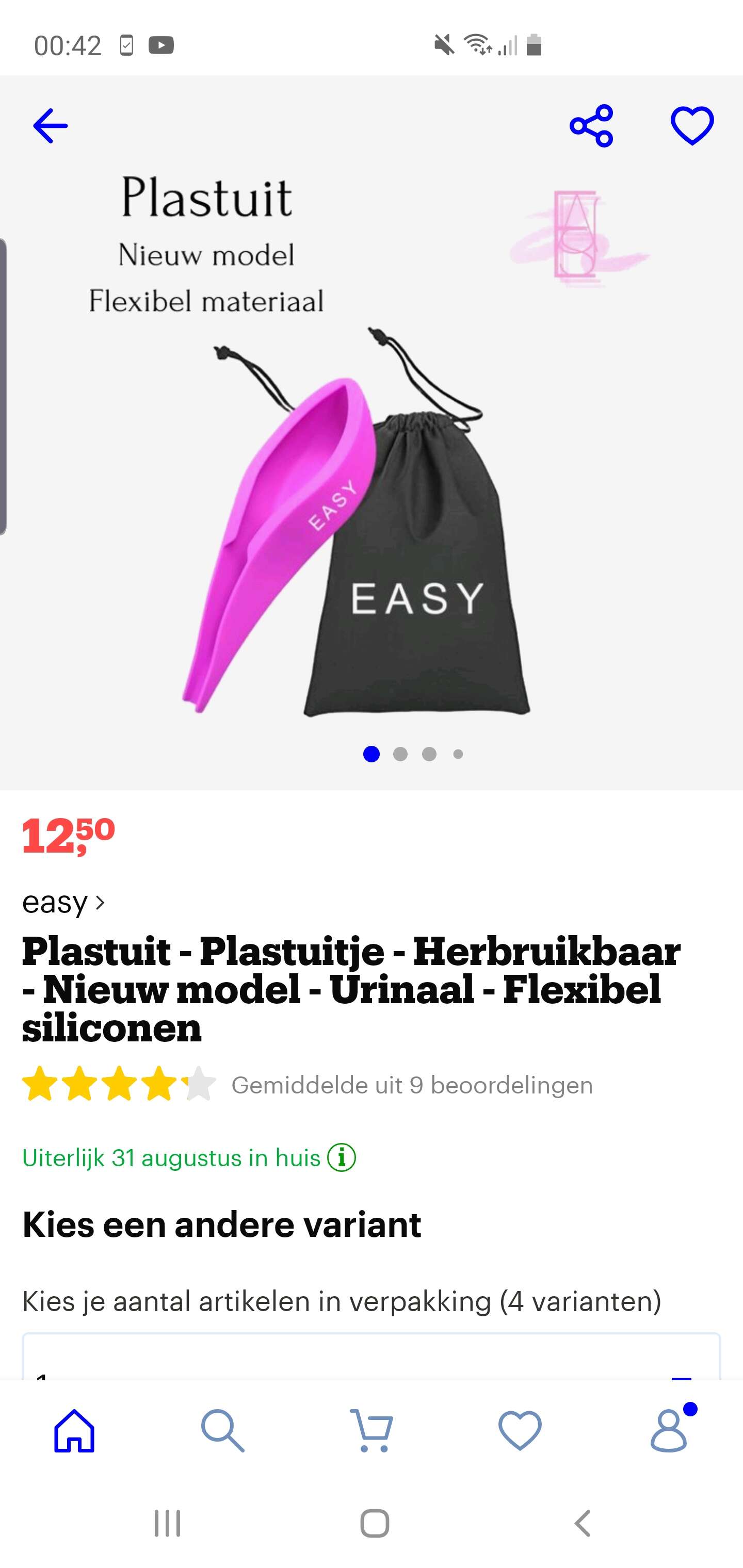
Task: Open the shopping cart tab
Action: click(x=372, y=1430)
